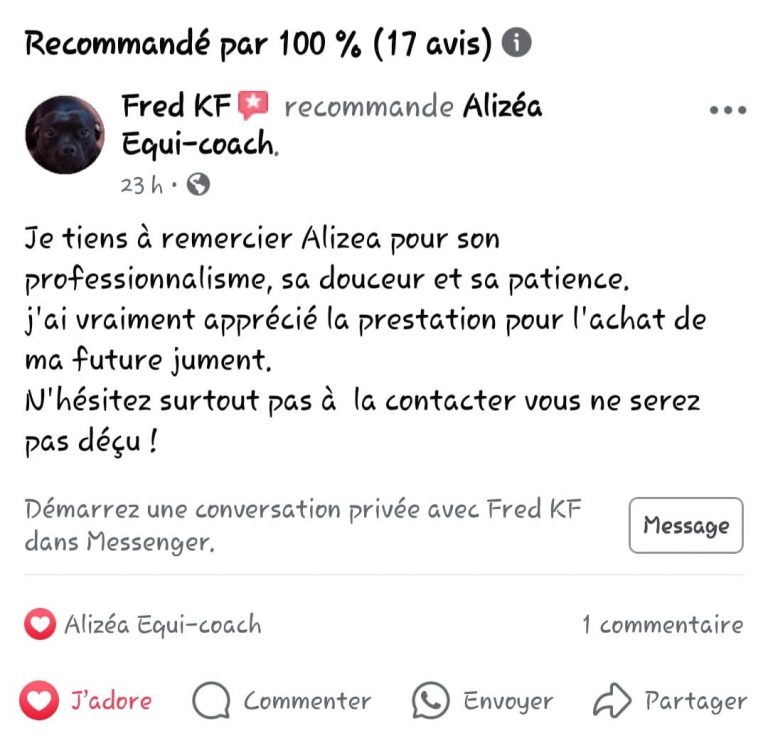Share the post using Partager
Viewport: 768px width, 748px height.
tap(669, 701)
